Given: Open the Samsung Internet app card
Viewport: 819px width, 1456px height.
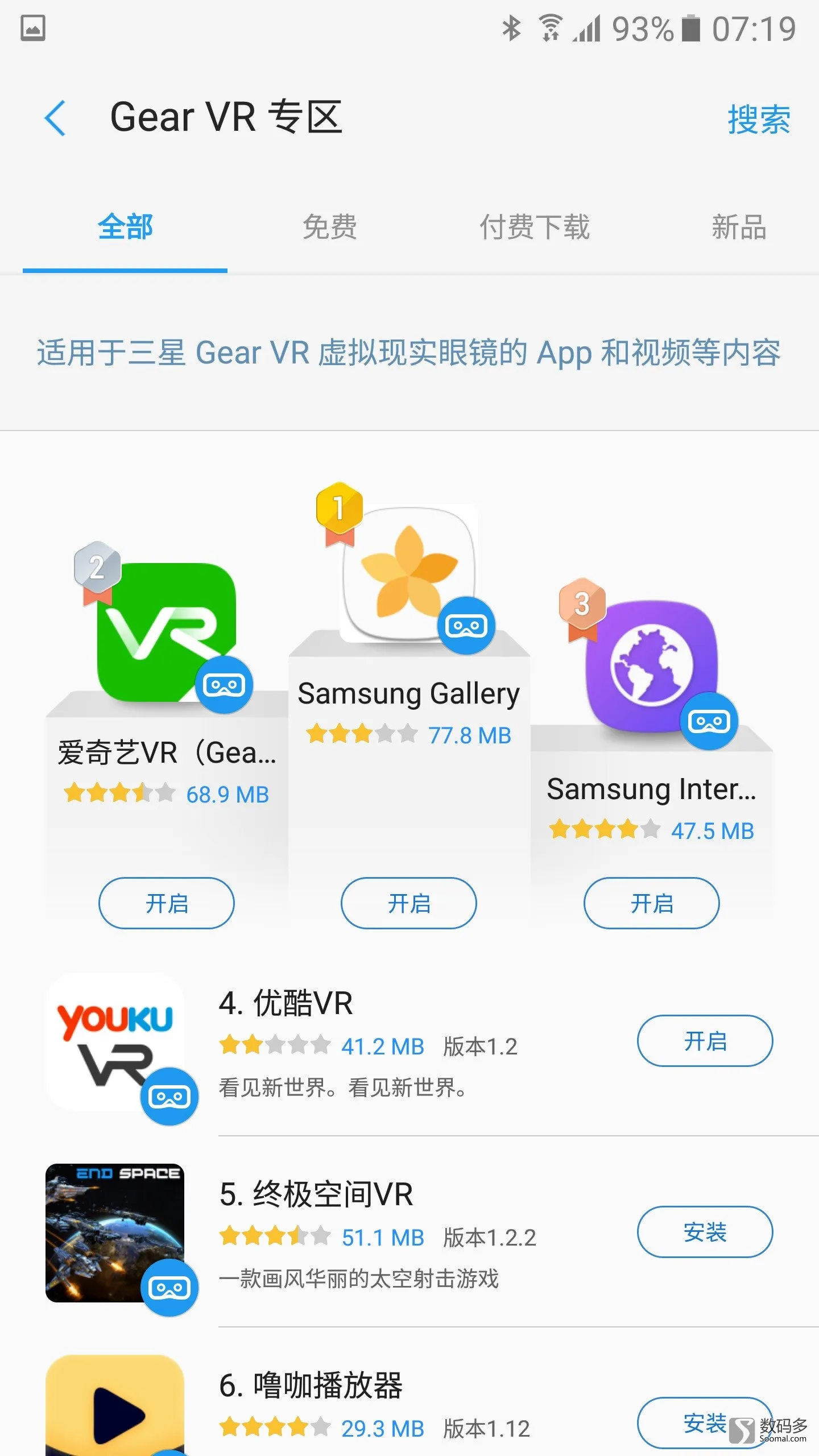Looking at the screenshot, I should coord(651,789).
